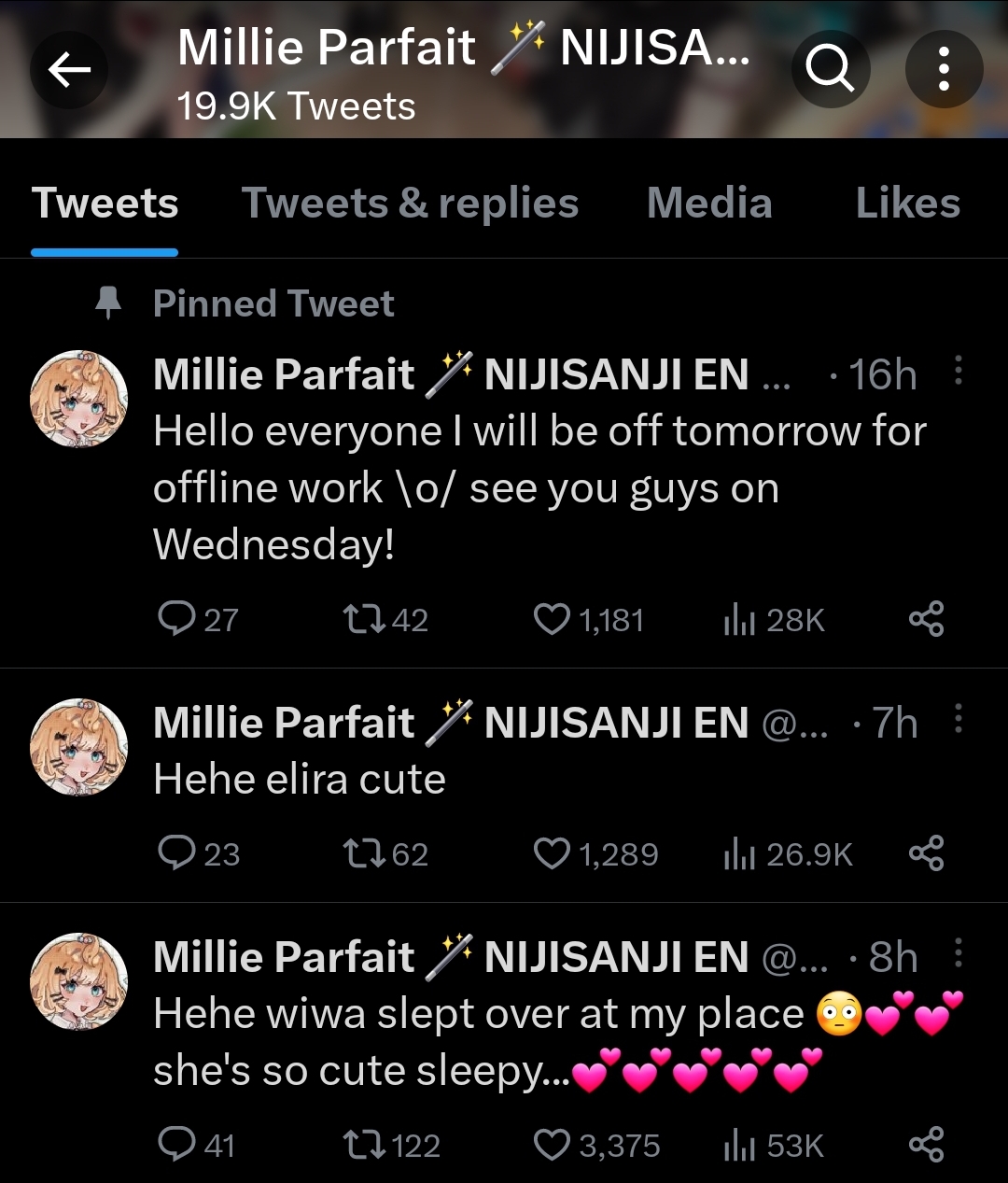
Task: Like the "Hehe elira cute" tweet
Action: [552, 853]
